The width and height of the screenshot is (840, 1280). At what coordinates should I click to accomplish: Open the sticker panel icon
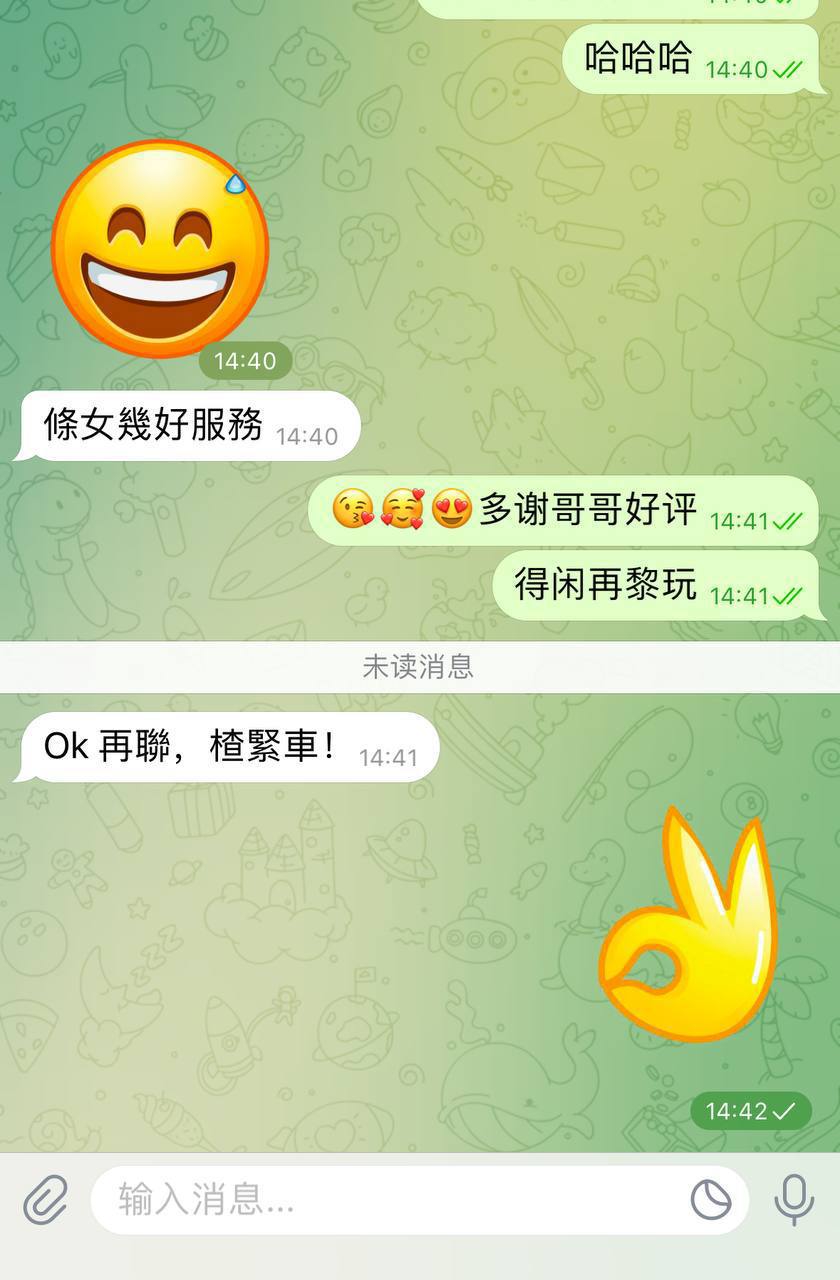click(711, 1199)
